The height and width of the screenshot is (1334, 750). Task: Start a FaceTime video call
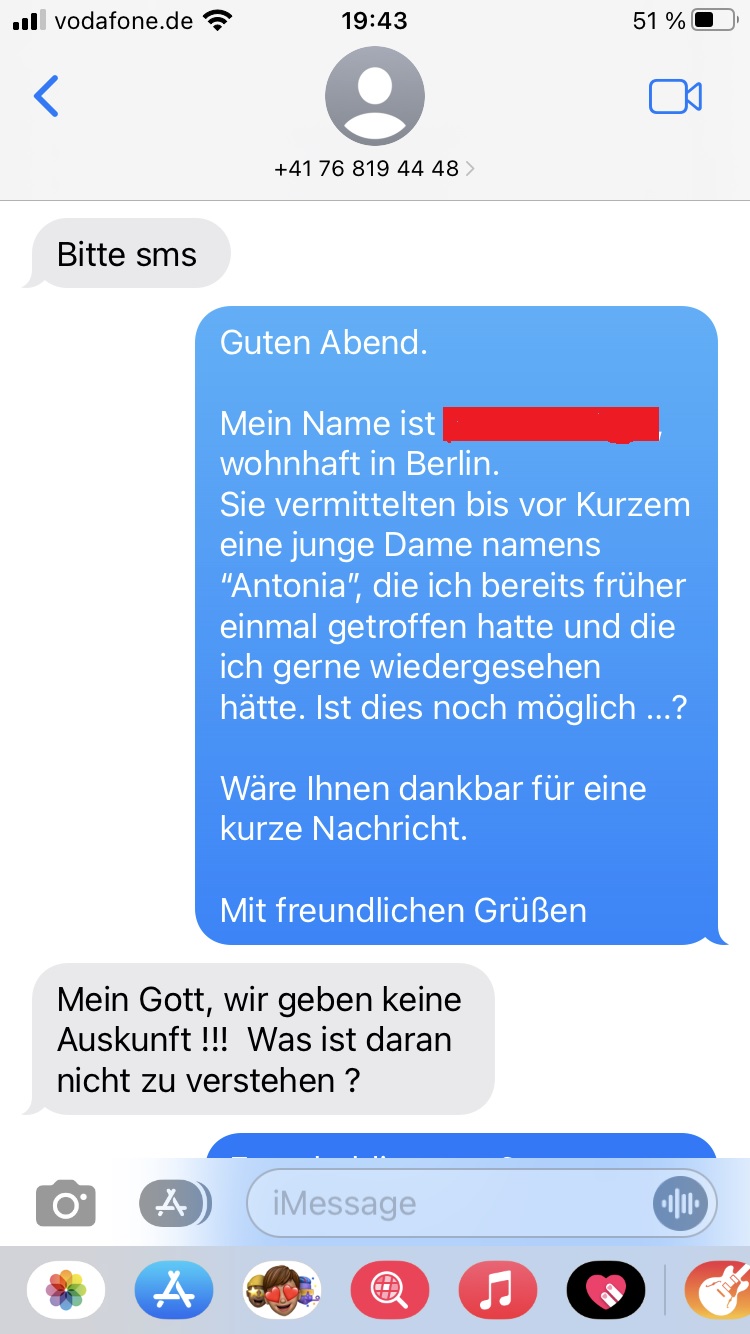pyautogui.click(x=675, y=96)
